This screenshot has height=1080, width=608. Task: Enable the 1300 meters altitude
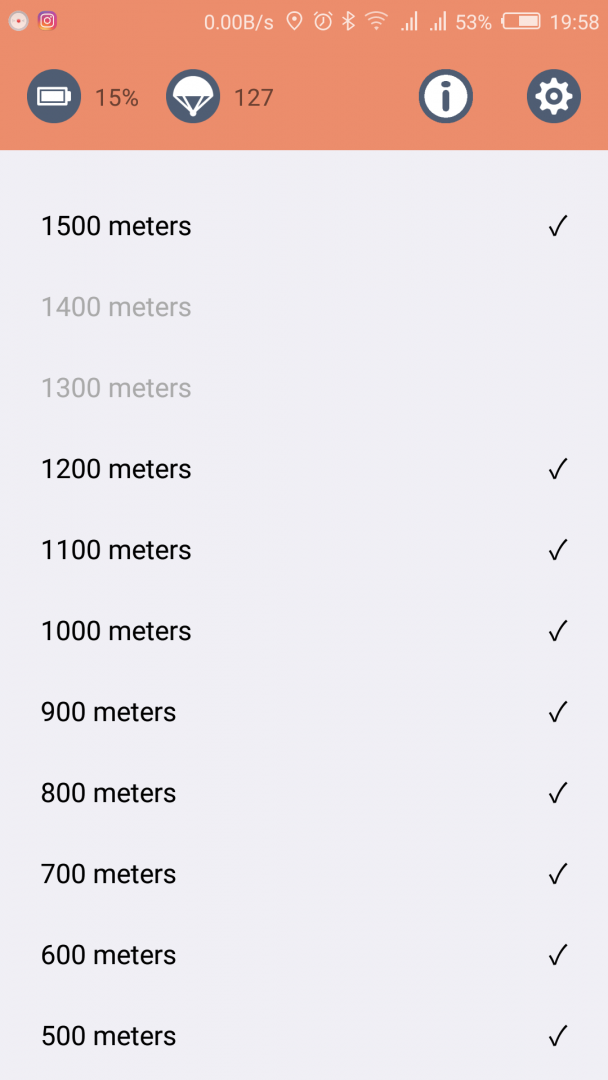click(304, 388)
